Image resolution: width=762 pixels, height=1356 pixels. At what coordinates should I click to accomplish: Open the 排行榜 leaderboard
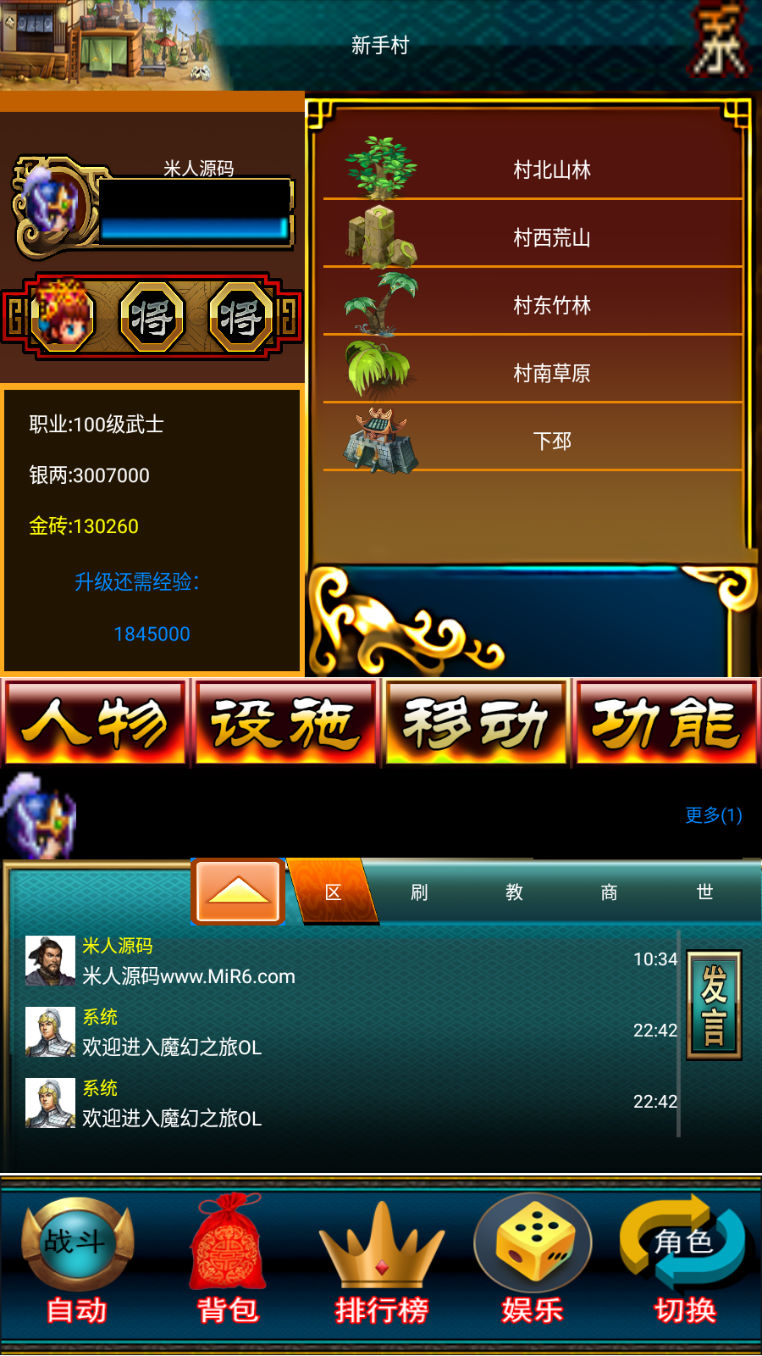pos(381,1262)
